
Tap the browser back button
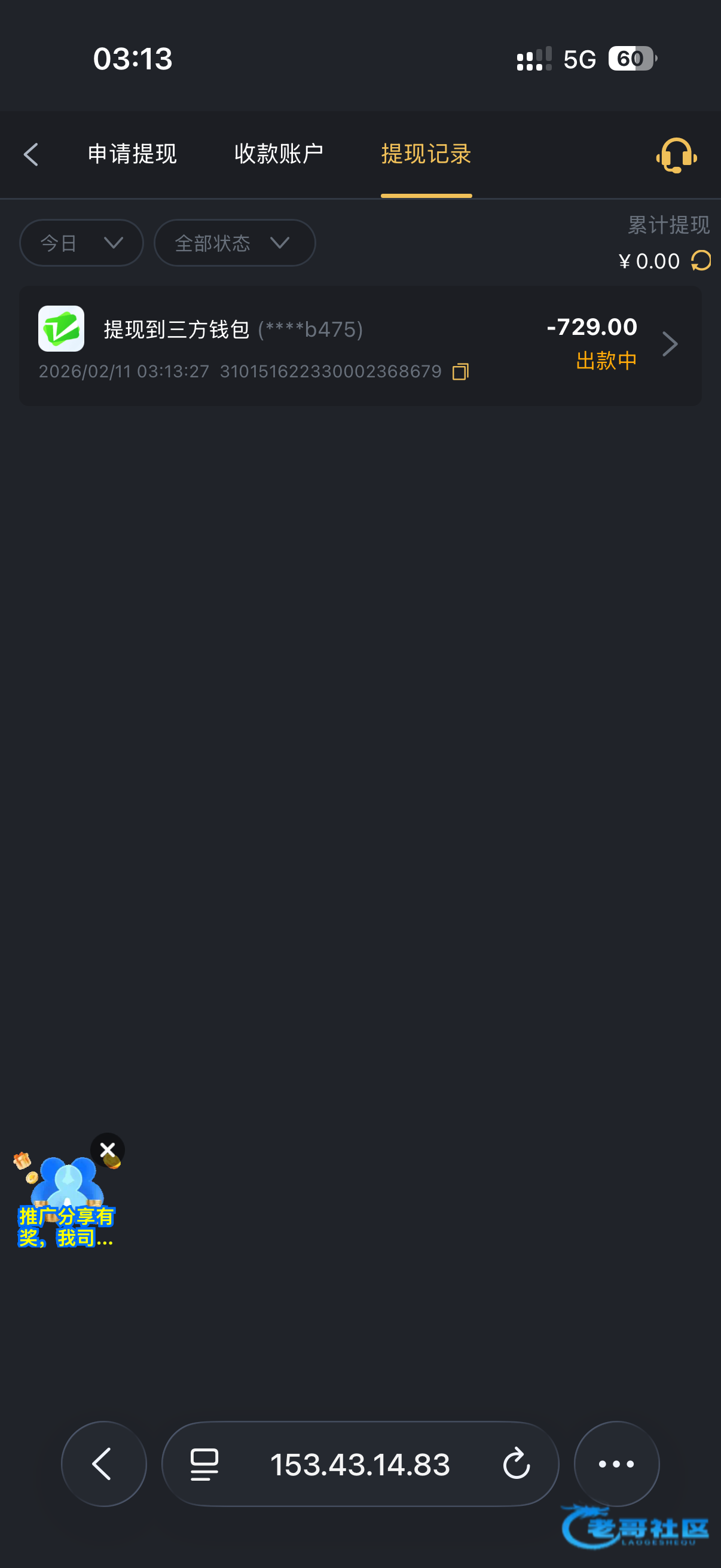103,1463
